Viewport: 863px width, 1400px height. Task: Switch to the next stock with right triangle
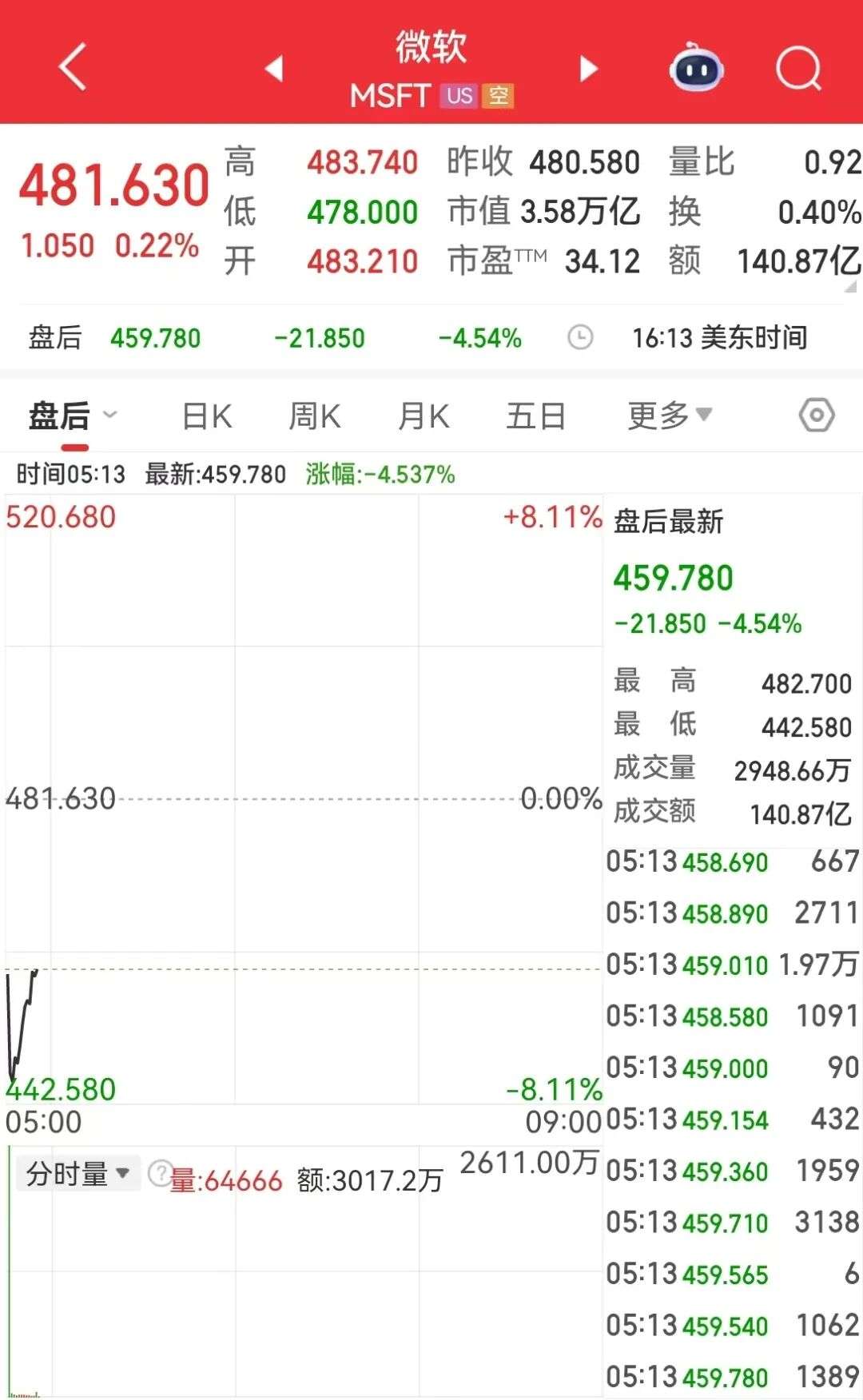click(588, 69)
